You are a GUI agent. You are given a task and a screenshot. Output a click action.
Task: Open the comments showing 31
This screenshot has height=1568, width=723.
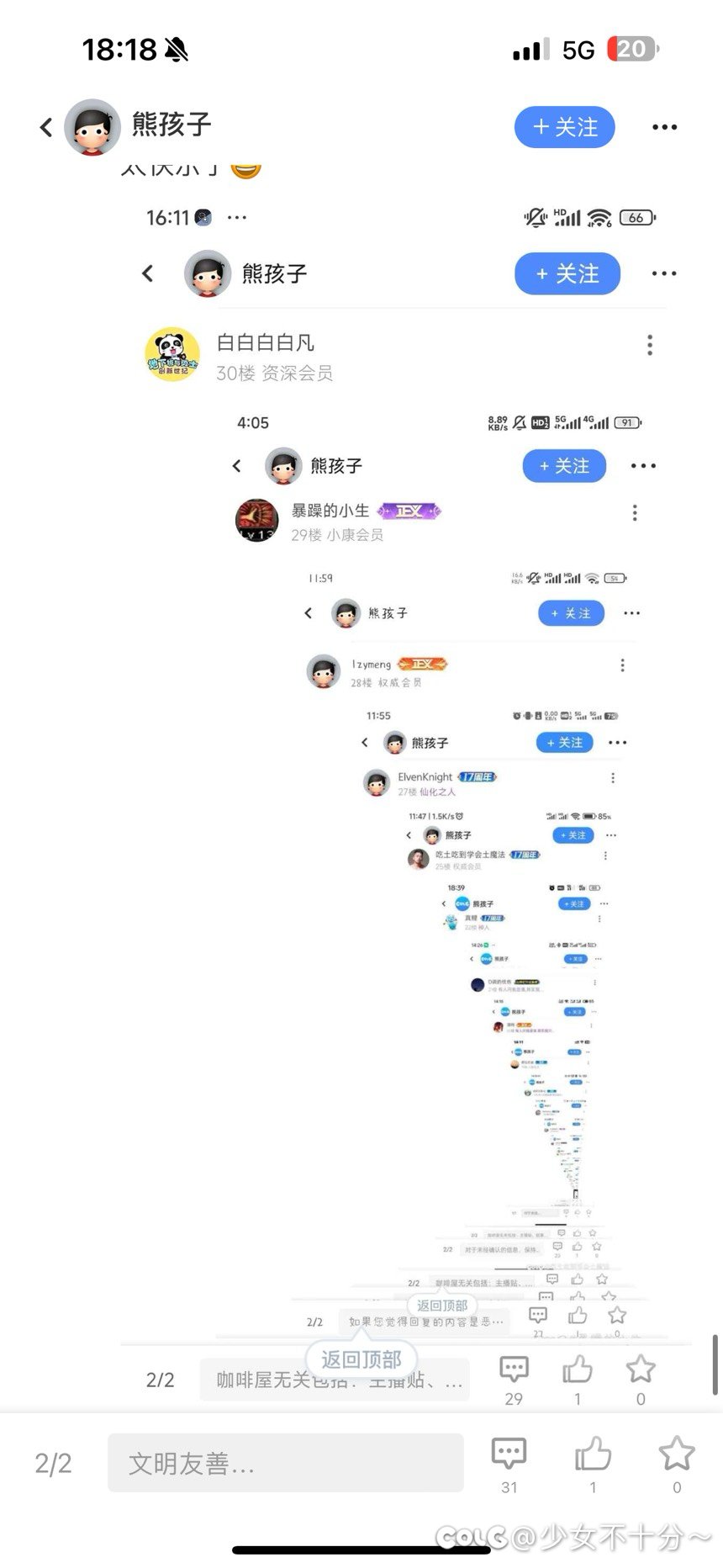pos(509,1465)
